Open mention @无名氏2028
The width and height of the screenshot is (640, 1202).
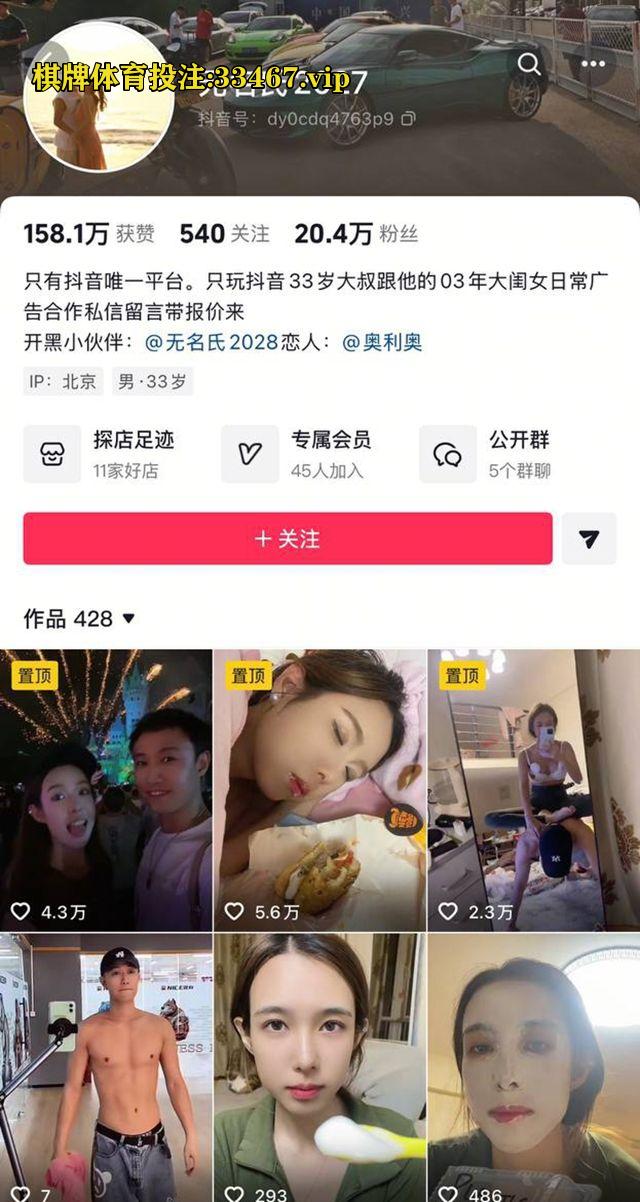coord(211,342)
